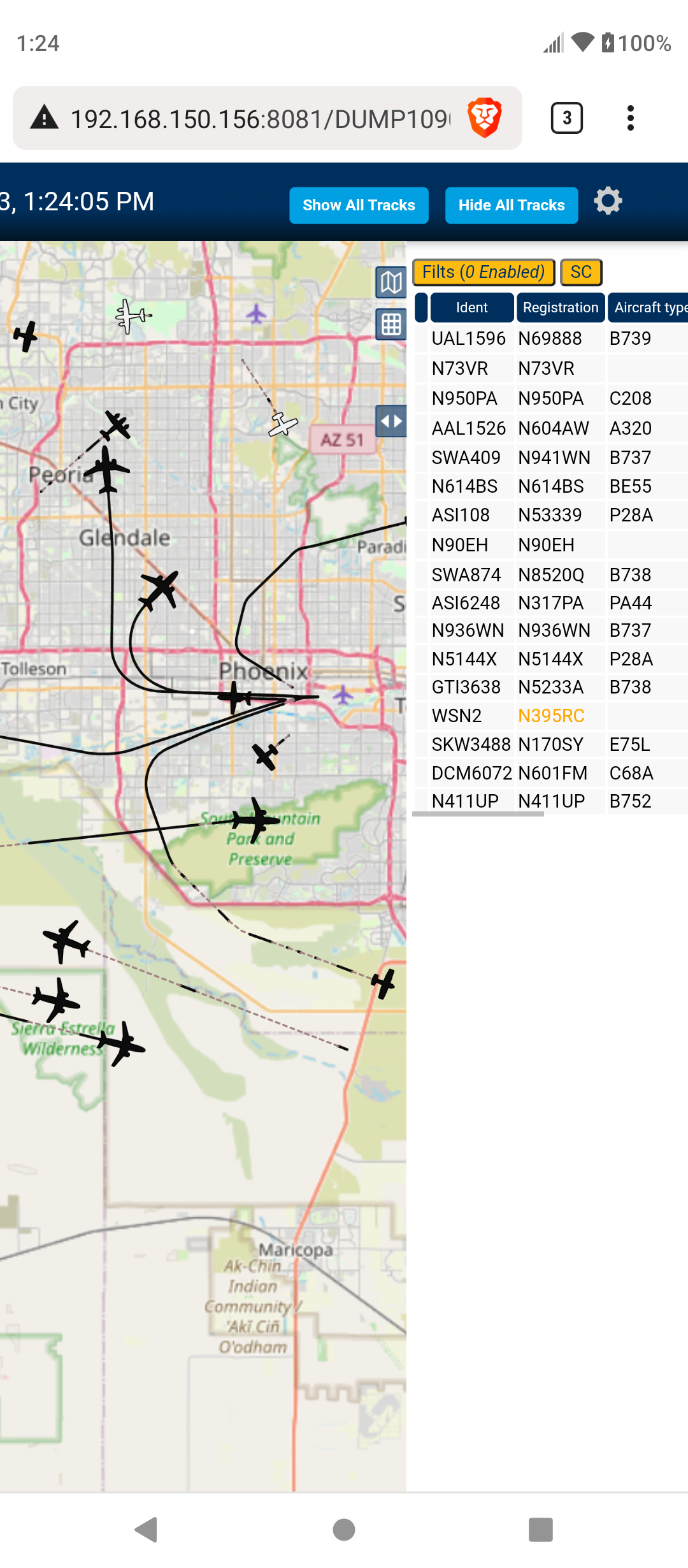Tap the Show All Tracks button
Image resolution: width=688 pixels, height=1568 pixels.
click(x=359, y=205)
